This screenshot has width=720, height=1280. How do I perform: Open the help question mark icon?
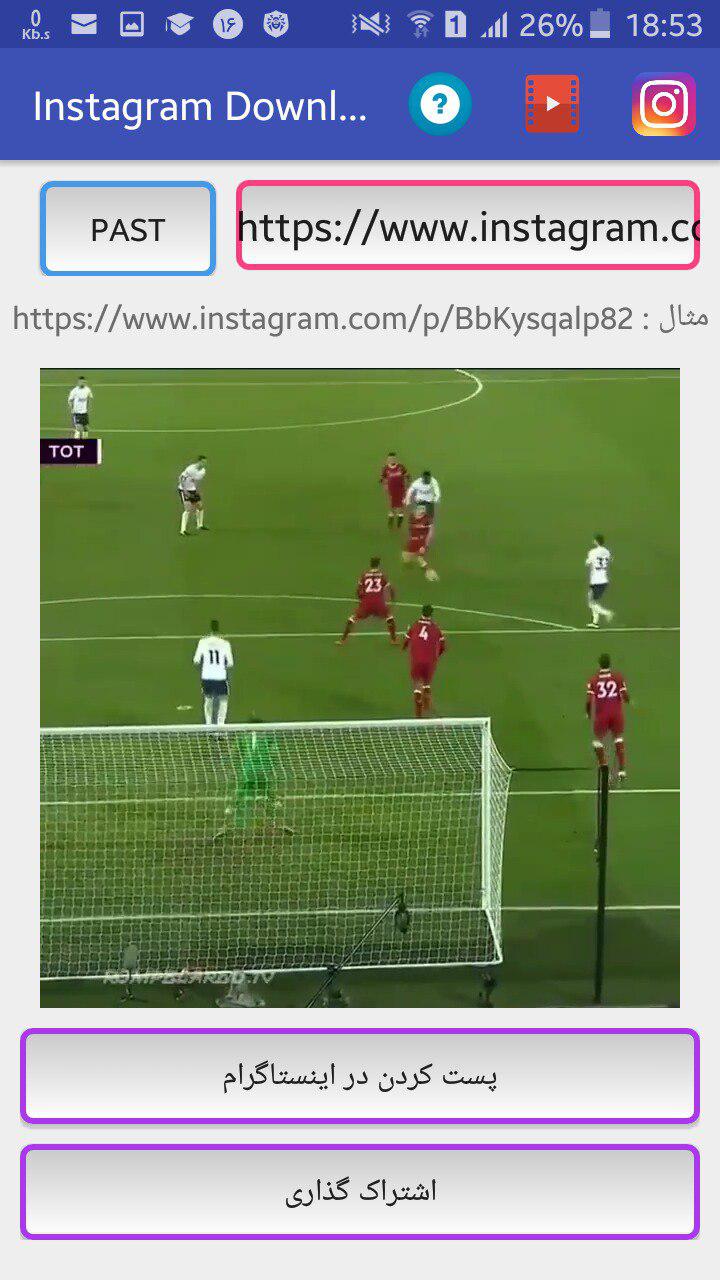pyautogui.click(x=440, y=104)
